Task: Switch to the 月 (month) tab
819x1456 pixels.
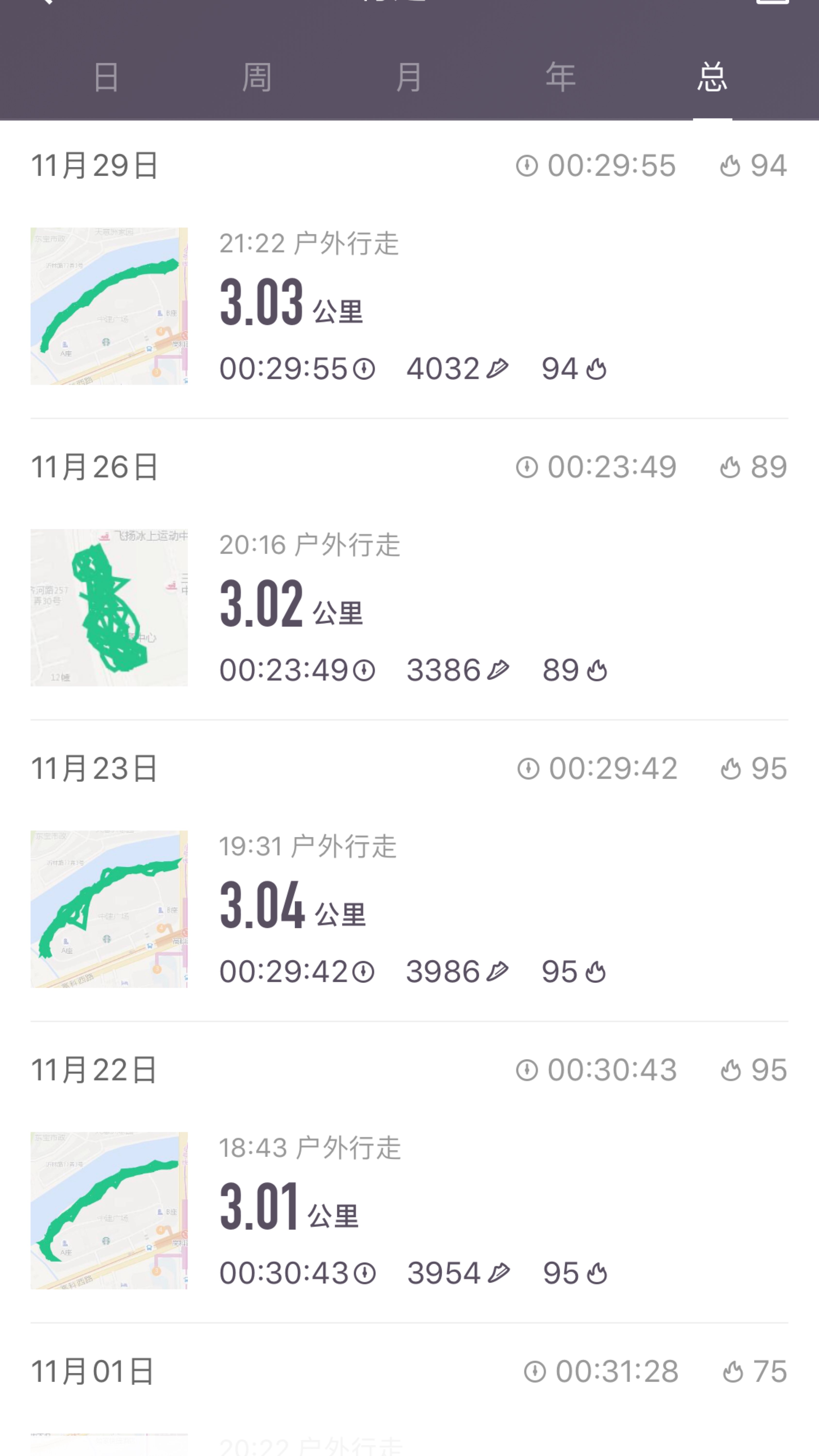Action: [x=409, y=77]
